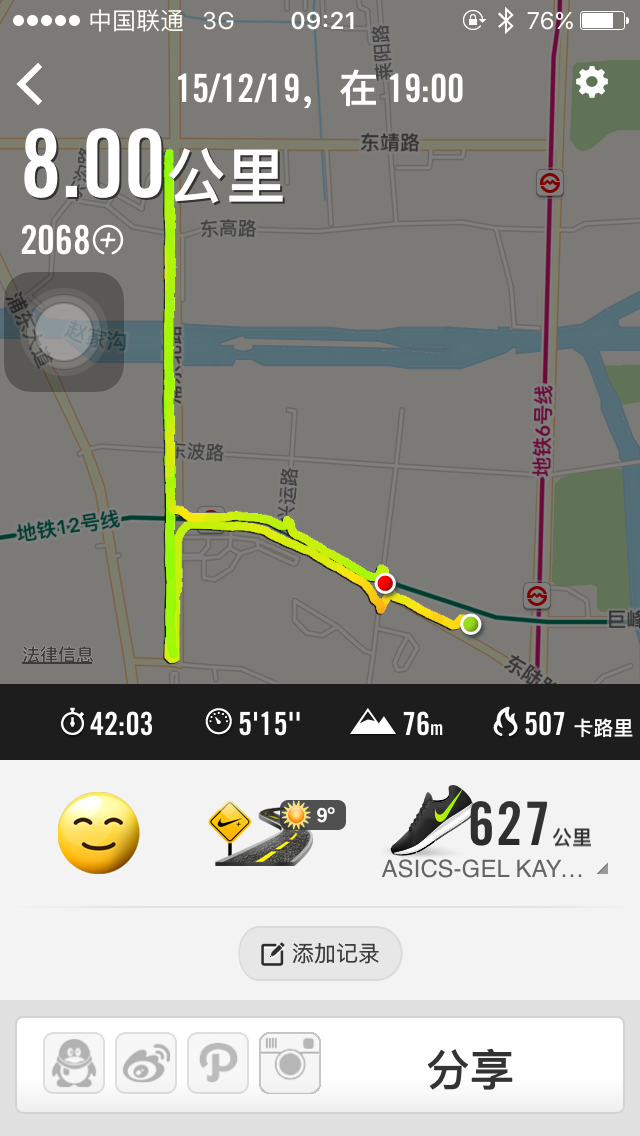Screen dimensions: 640x1136
Task: Change the smiley mood face
Action: [x=98, y=833]
